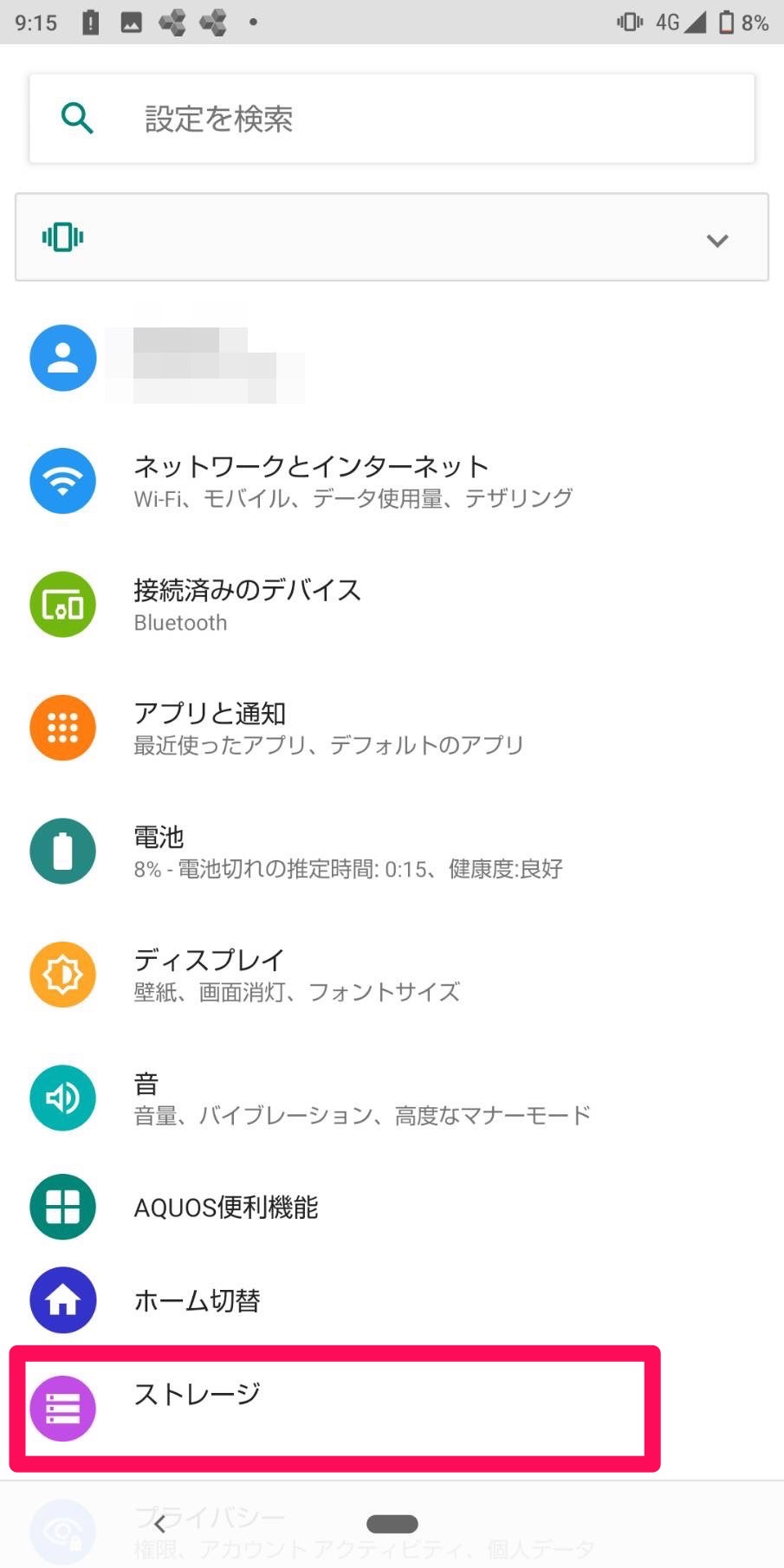Open アプリと通知 settings
Image resolution: width=784 pixels, height=1568 pixels.
click(x=392, y=728)
